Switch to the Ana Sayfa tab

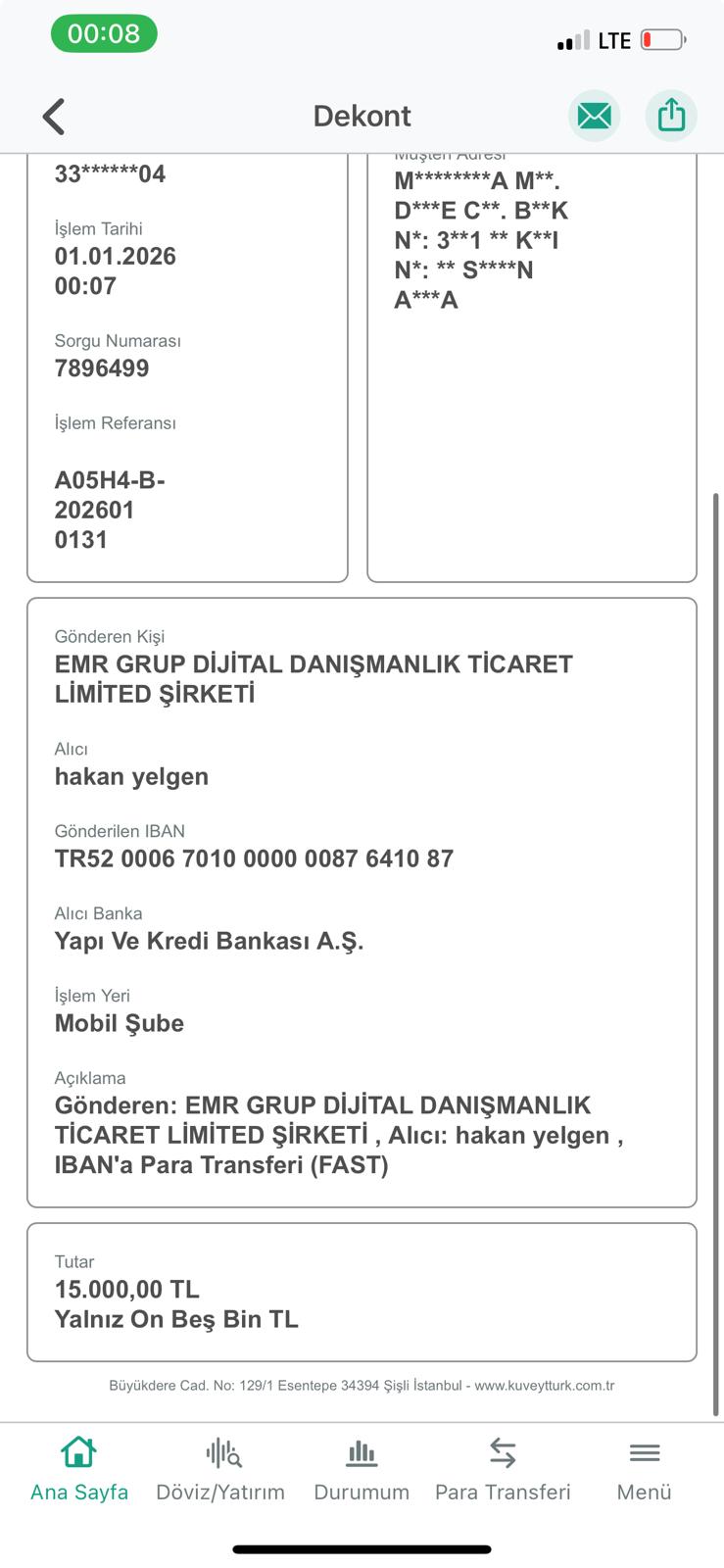point(79,1469)
